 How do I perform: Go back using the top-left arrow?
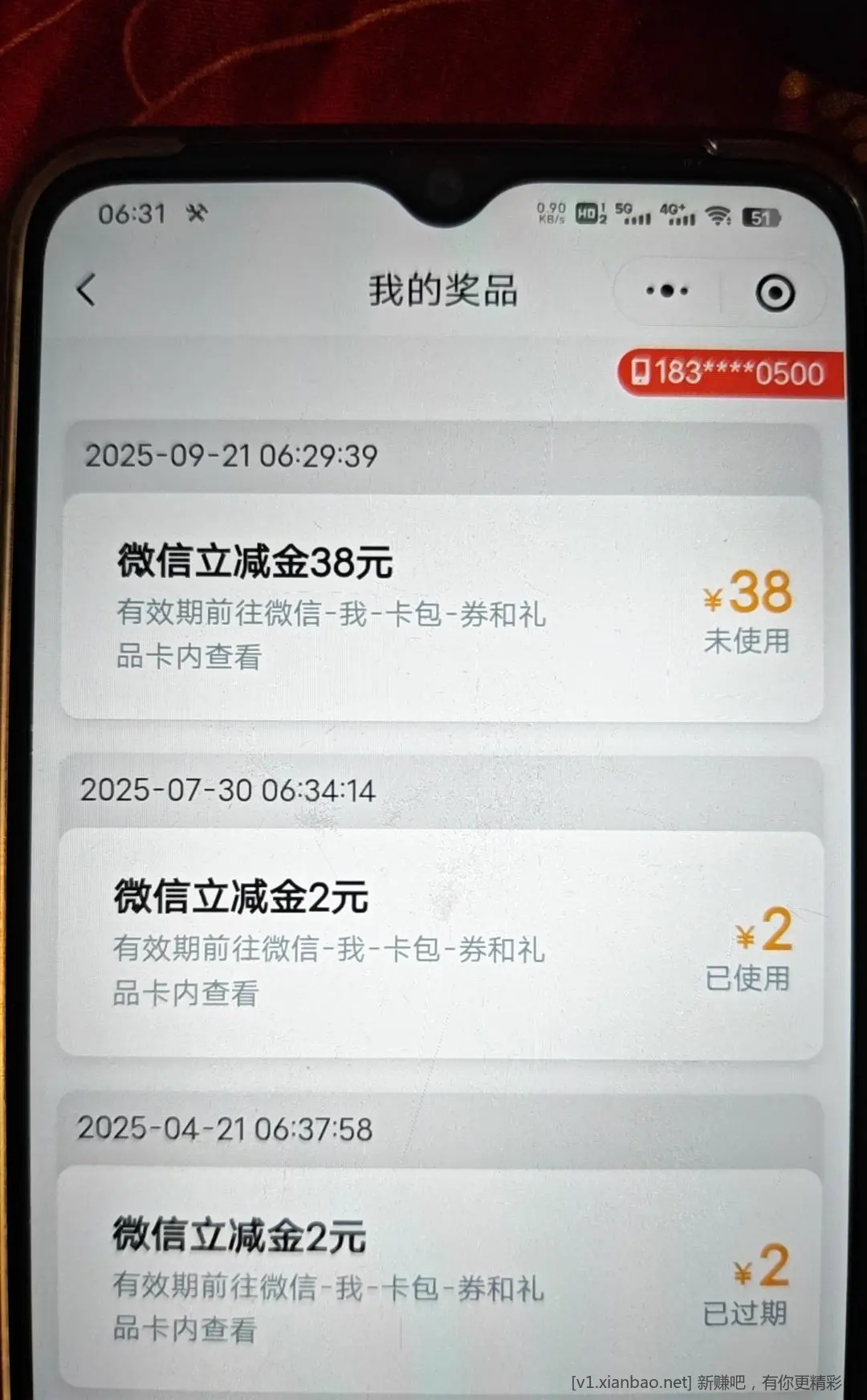point(87,290)
